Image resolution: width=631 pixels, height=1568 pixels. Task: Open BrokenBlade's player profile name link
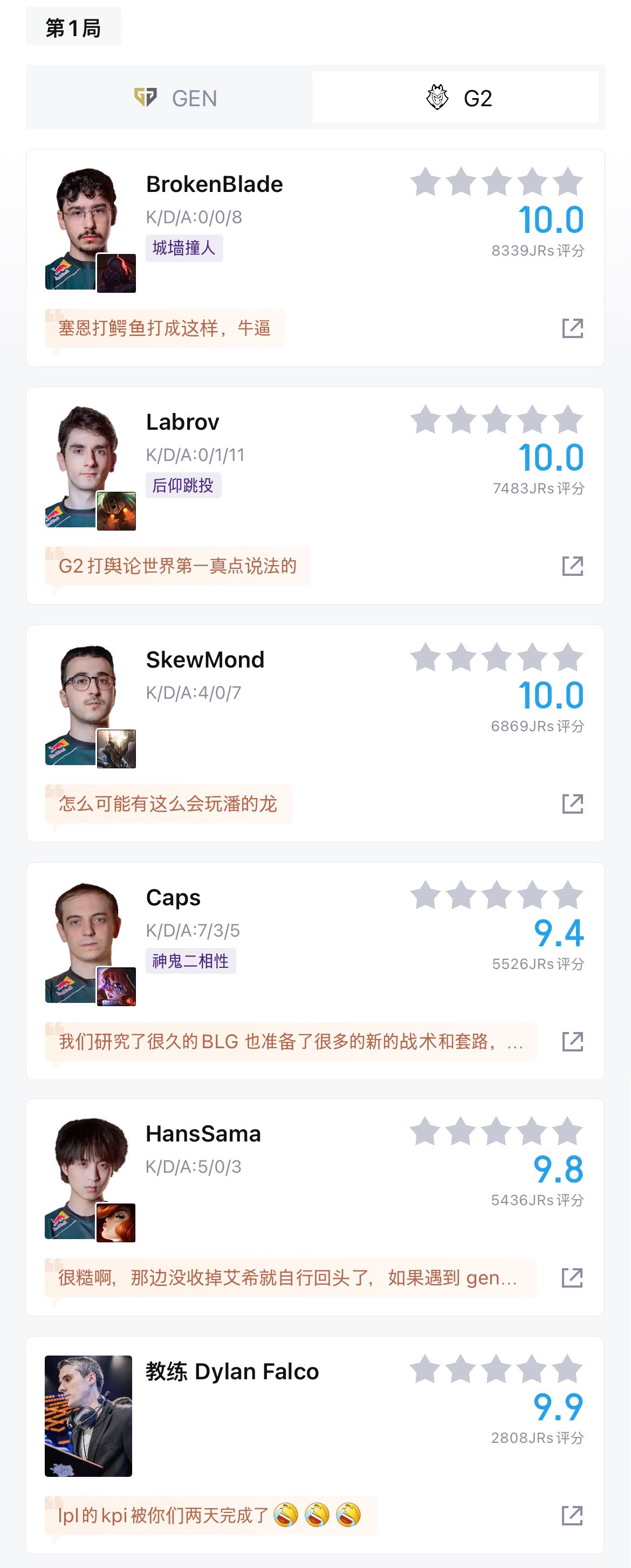pos(214,183)
